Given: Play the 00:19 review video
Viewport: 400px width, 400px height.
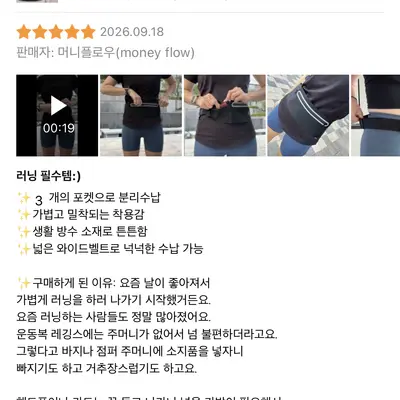Looking at the screenshot, I should click(x=57, y=115).
